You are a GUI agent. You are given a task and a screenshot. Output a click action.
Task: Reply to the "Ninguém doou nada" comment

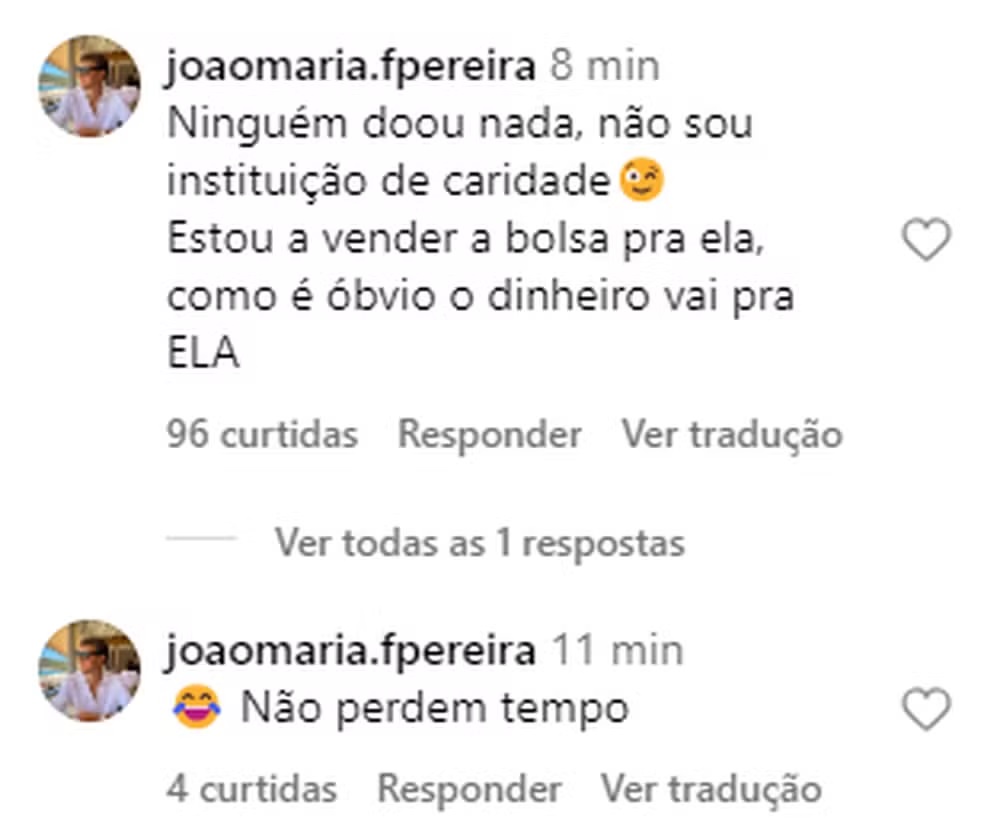tap(489, 435)
